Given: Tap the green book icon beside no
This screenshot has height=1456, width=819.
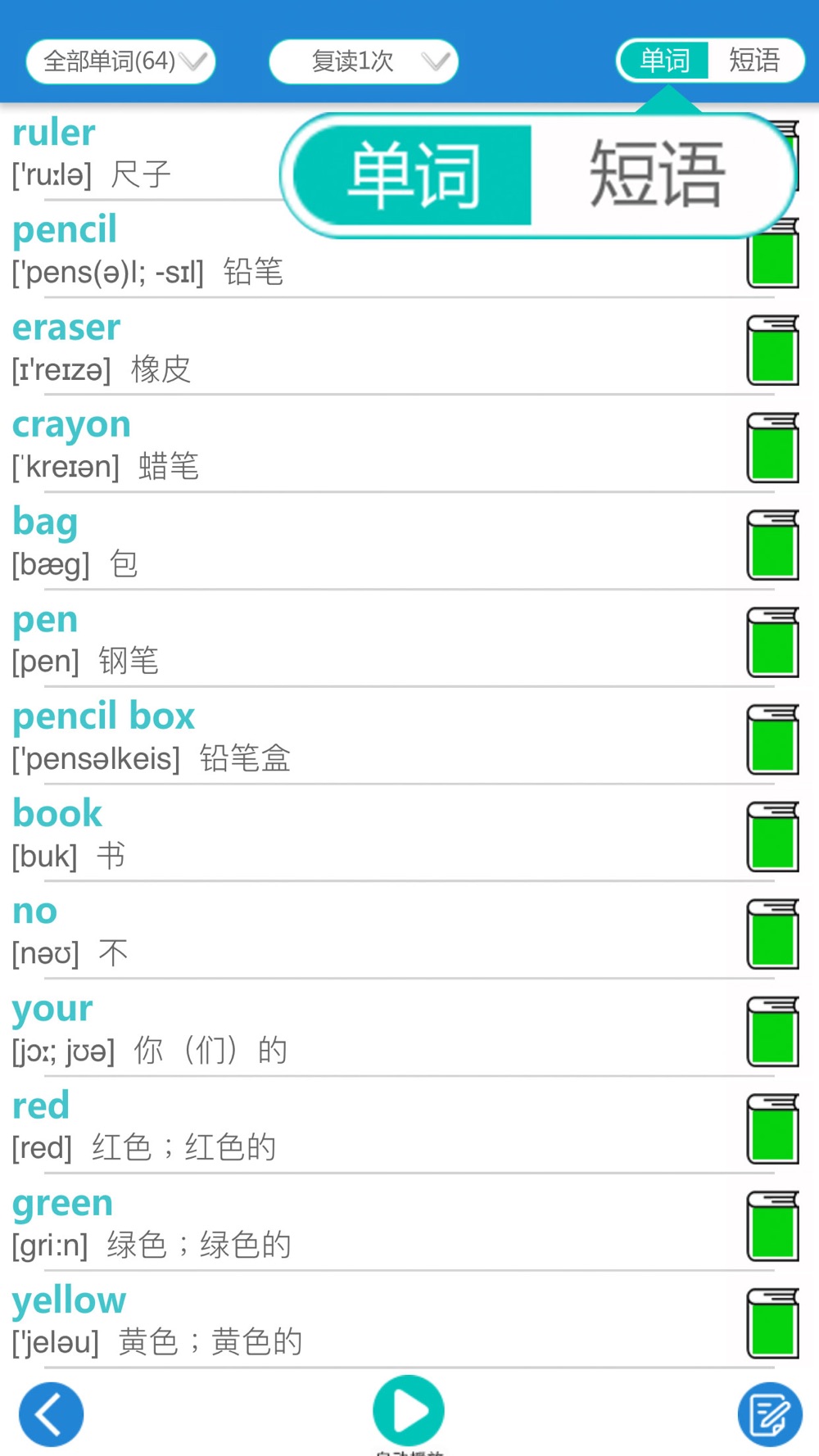Looking at the screenshot, I should pos(772,934).
